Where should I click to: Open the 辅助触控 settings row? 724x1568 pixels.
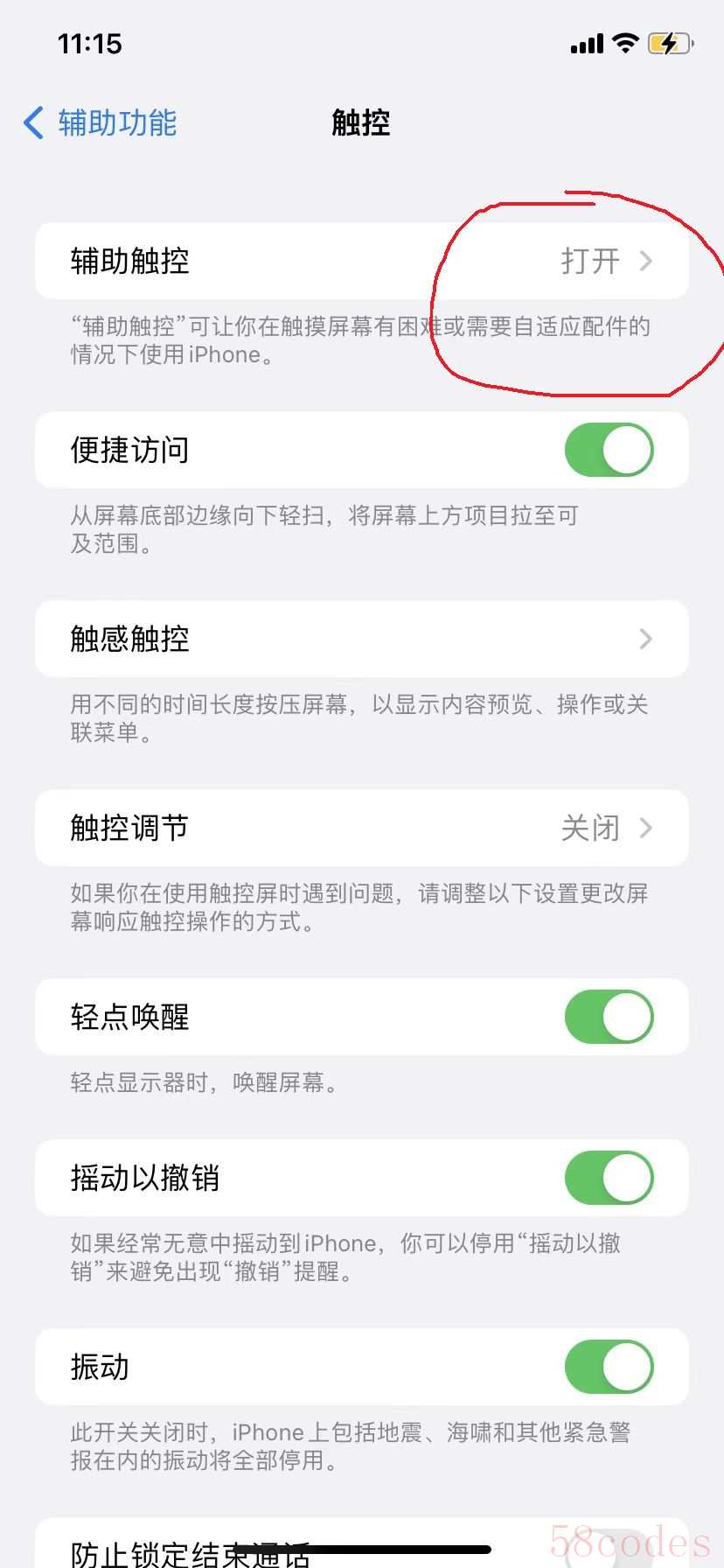coord(361,261)
